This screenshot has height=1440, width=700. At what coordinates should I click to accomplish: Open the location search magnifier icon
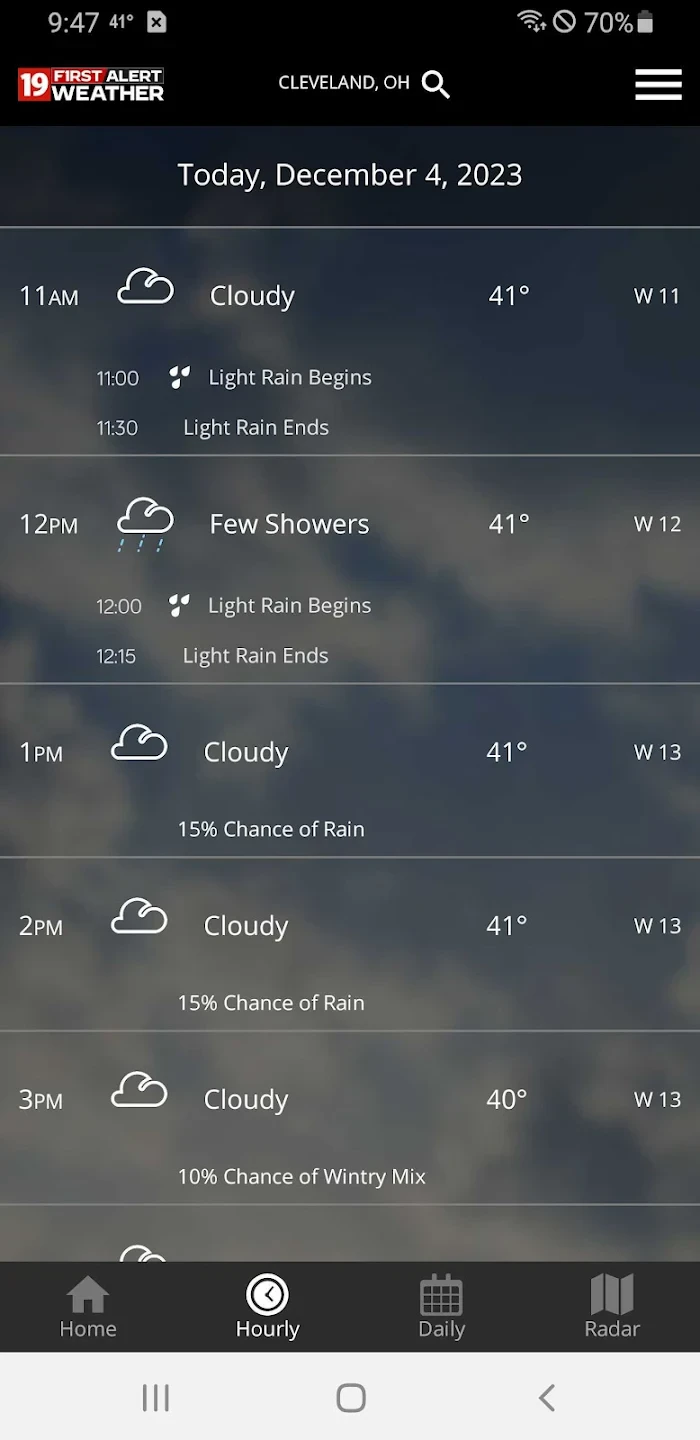[x=435, y=84]
